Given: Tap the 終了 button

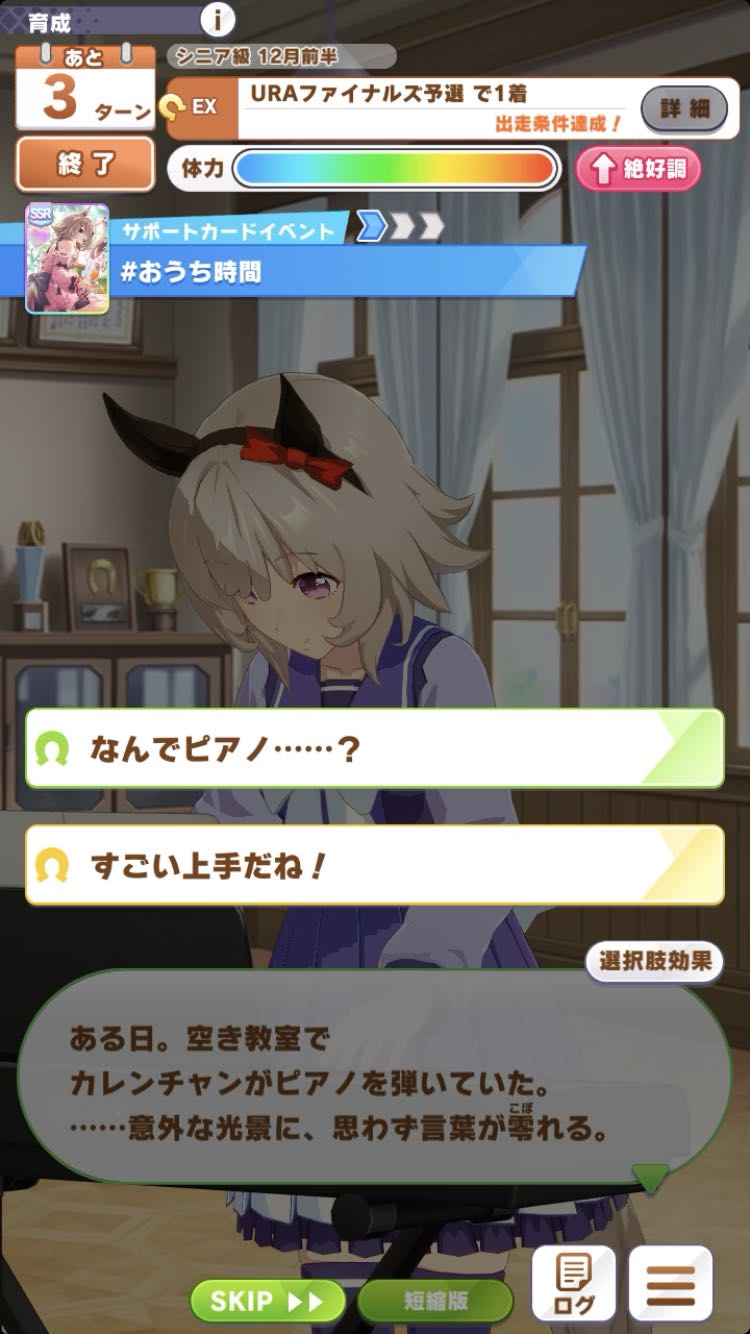Looking at the screenshot, I should point(85,164).
